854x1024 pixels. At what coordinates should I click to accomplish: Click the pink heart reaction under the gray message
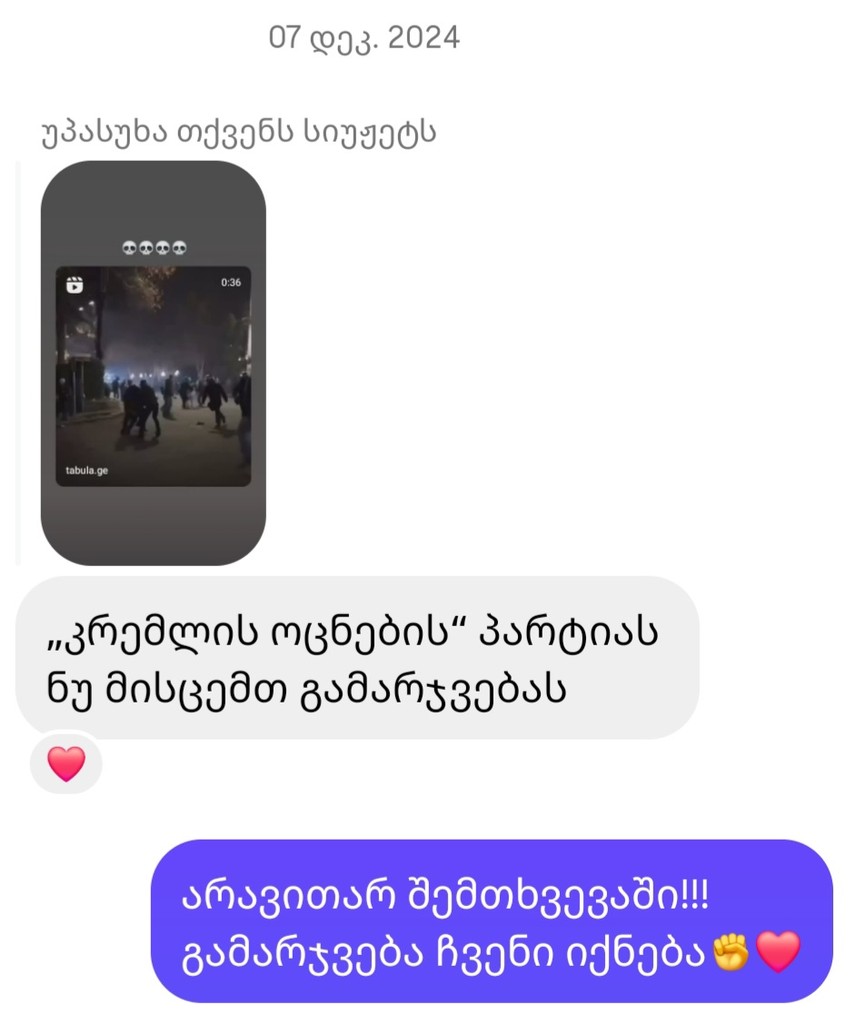click(66, 762)
